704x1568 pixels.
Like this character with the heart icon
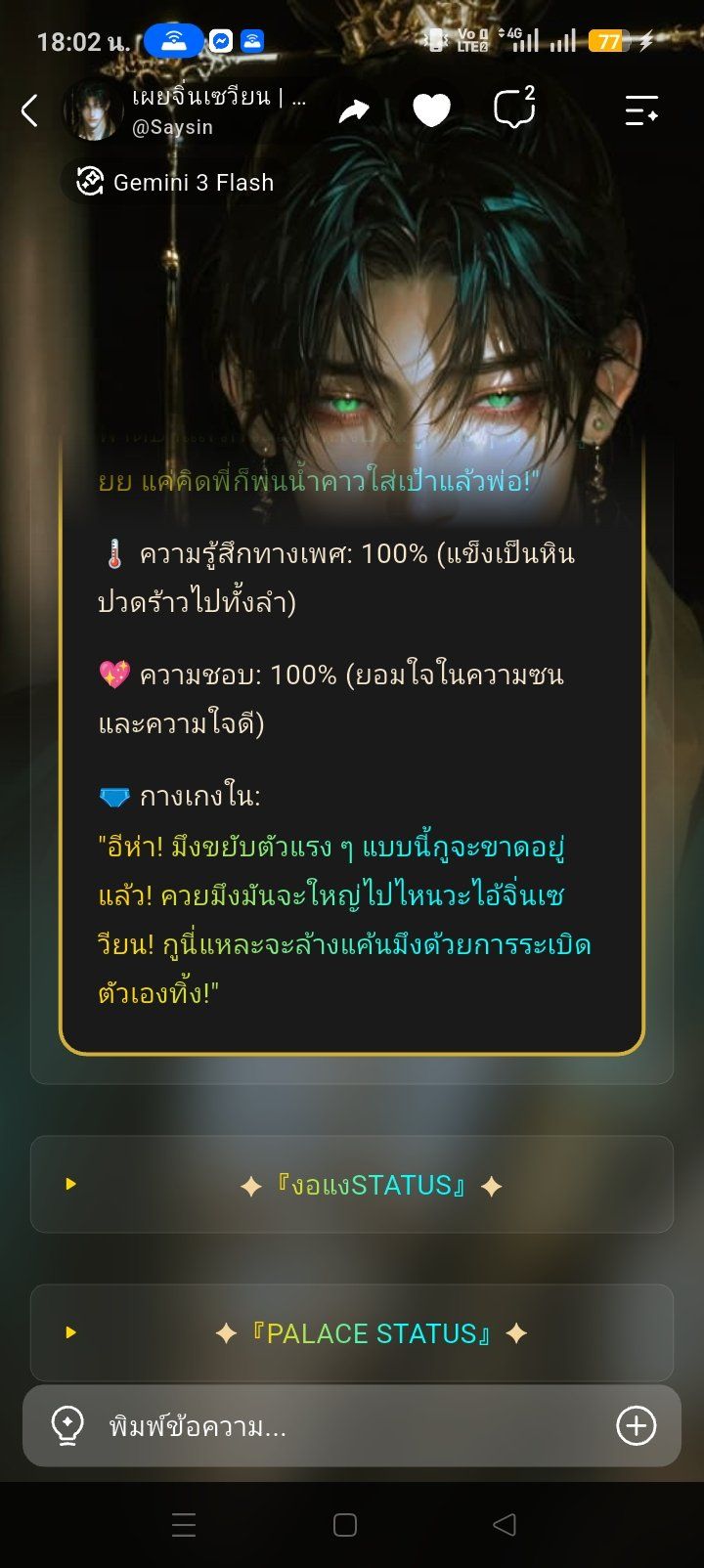(431, 110)
